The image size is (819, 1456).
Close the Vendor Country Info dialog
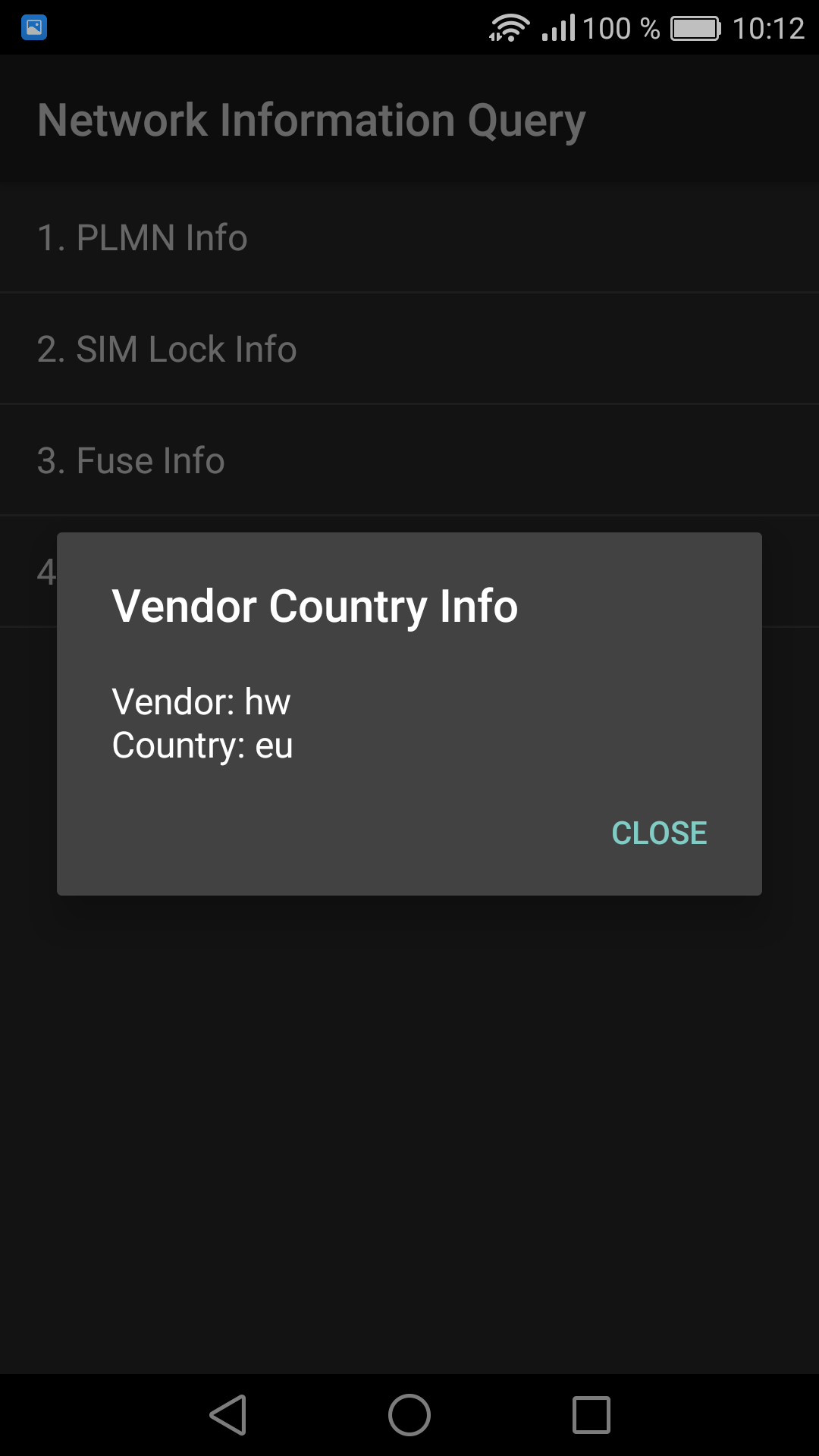[659, 833]
